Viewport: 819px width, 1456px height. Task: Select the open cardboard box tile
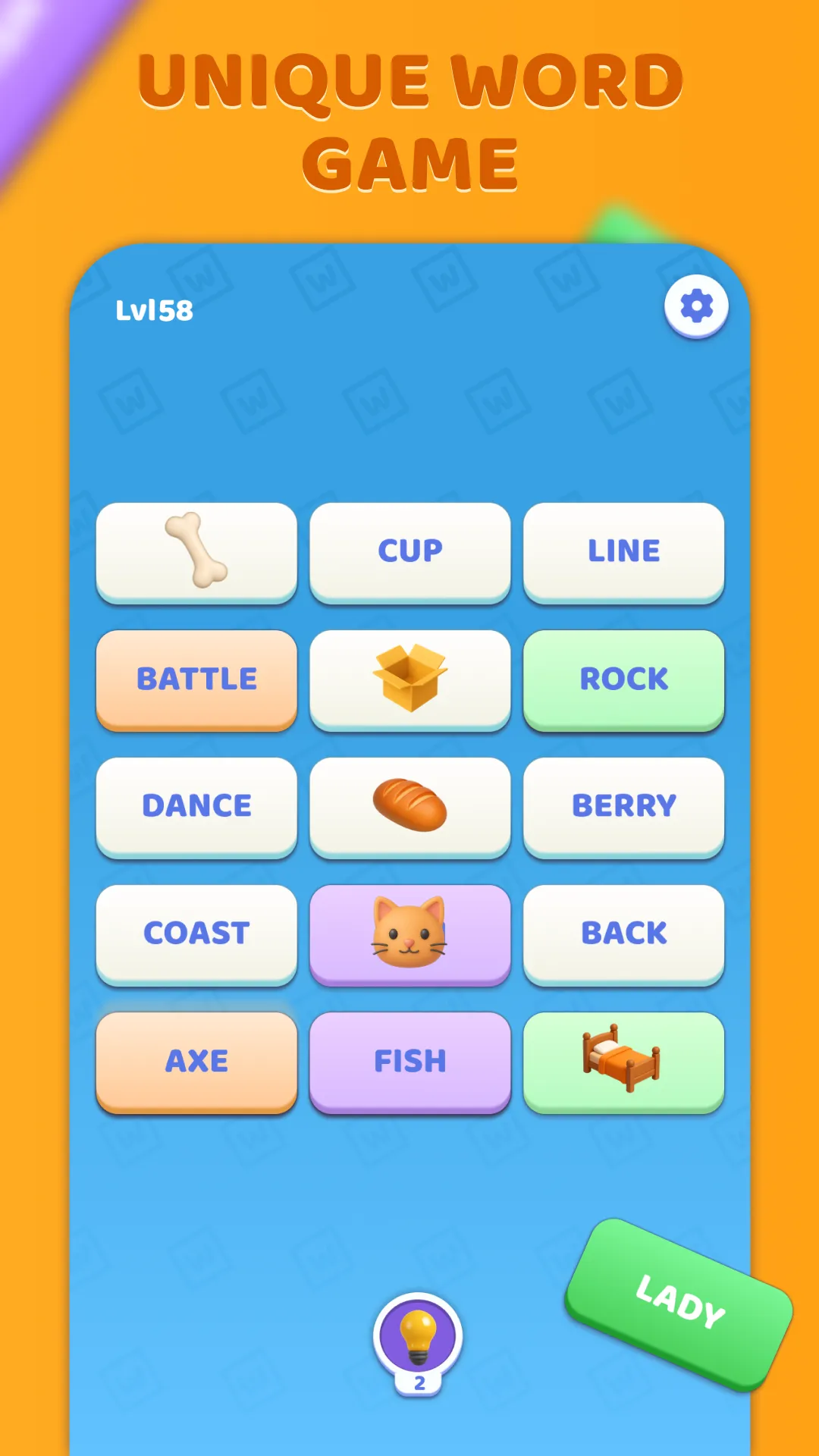tap(409, 680)
